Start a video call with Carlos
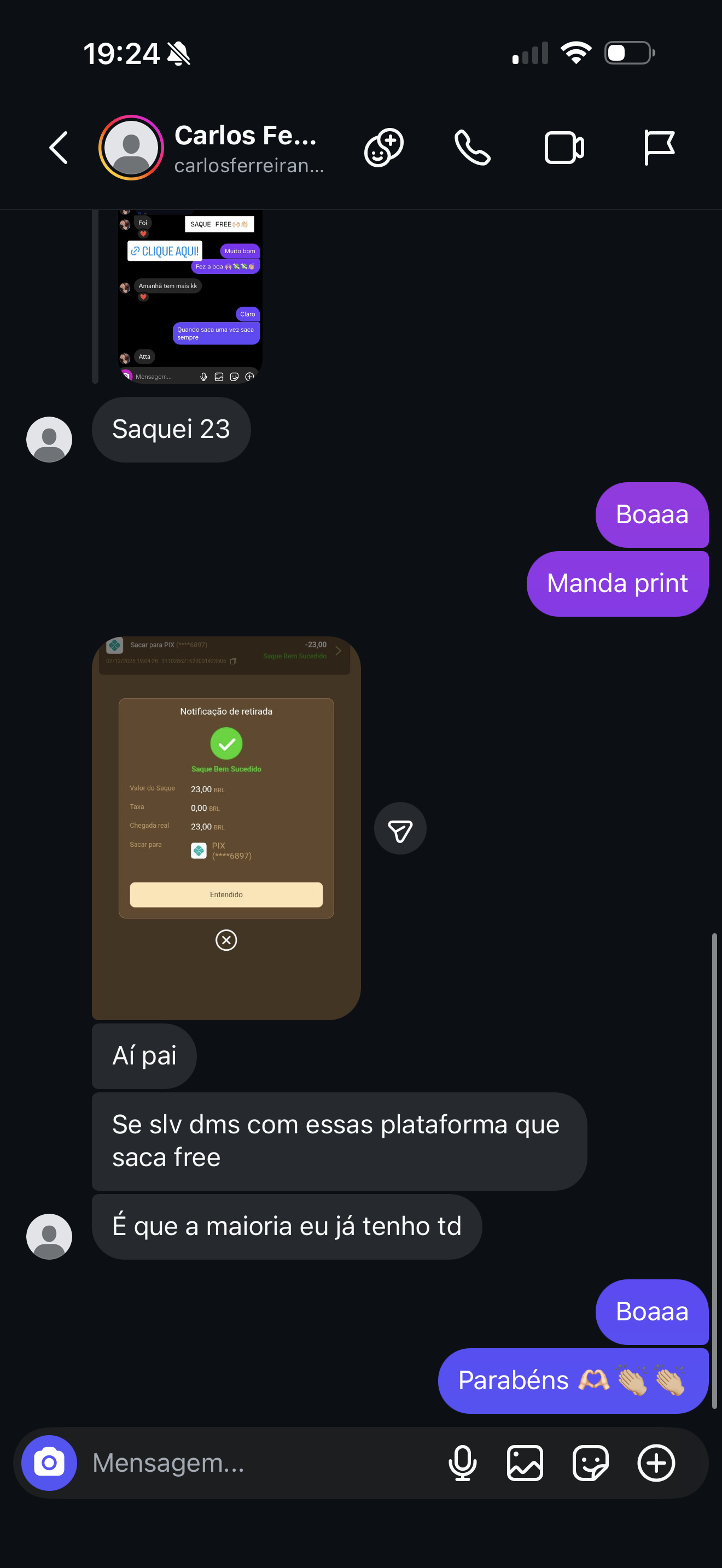This screenshot has height=1568, width=722. click(x=564, y=147)
